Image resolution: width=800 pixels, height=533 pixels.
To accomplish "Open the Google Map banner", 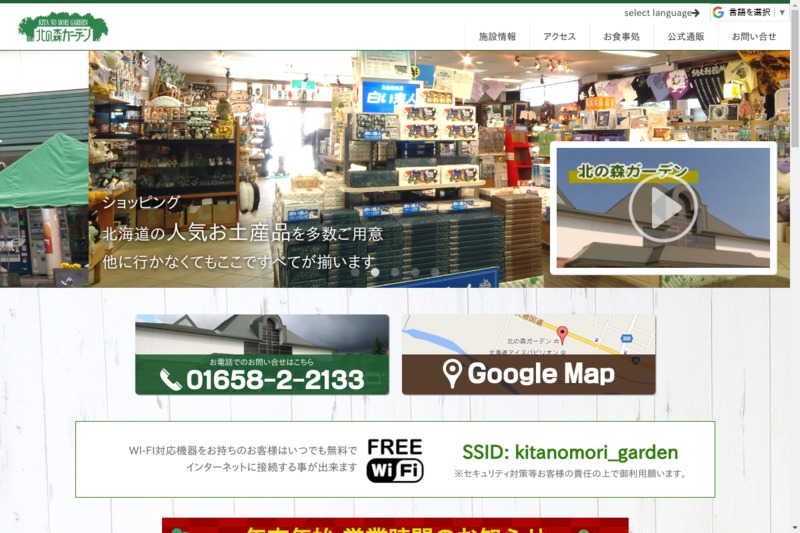I will coord(528,355).
